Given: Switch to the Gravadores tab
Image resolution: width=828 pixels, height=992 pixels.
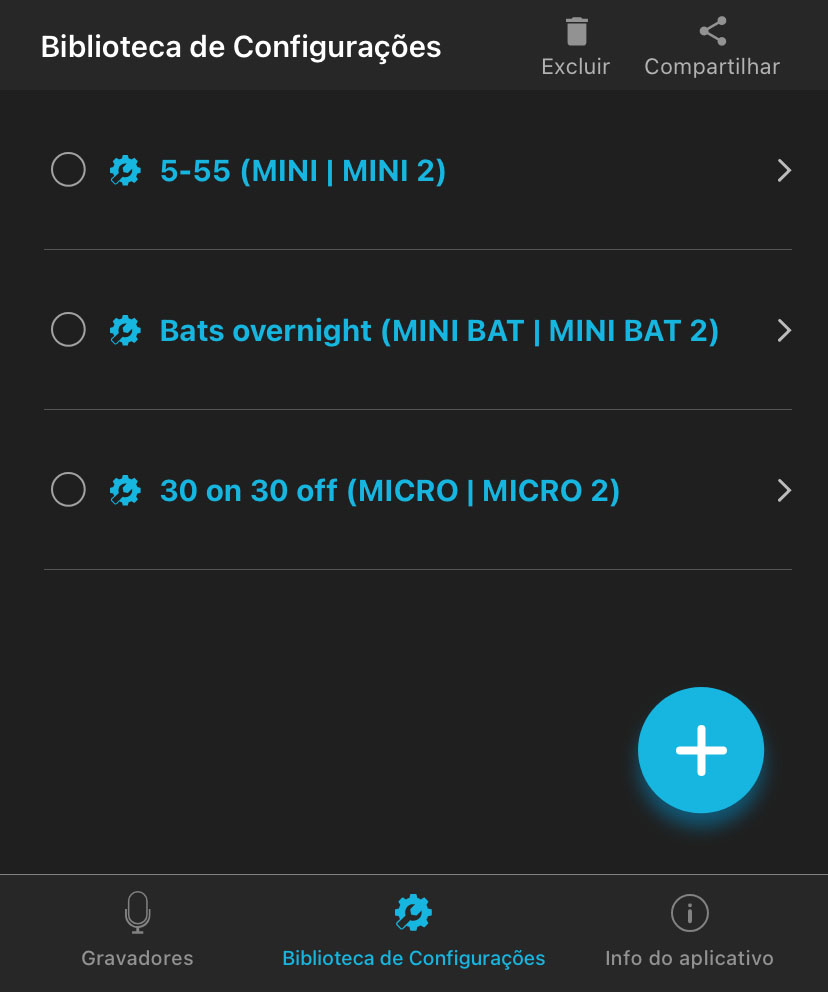Looking at the screenshot, I should click(137, 931).
